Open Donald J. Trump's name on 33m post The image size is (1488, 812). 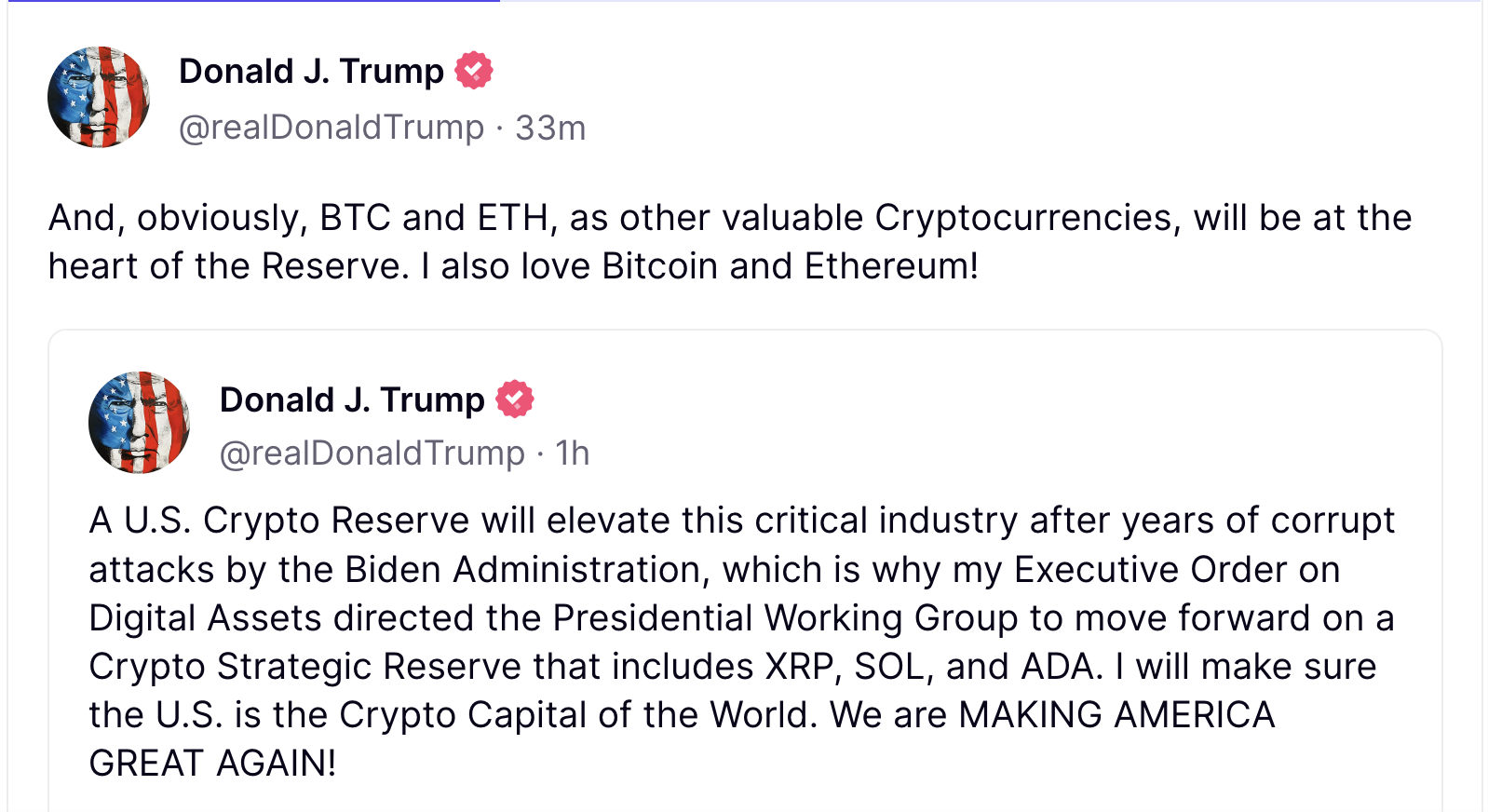pos(311,72)
